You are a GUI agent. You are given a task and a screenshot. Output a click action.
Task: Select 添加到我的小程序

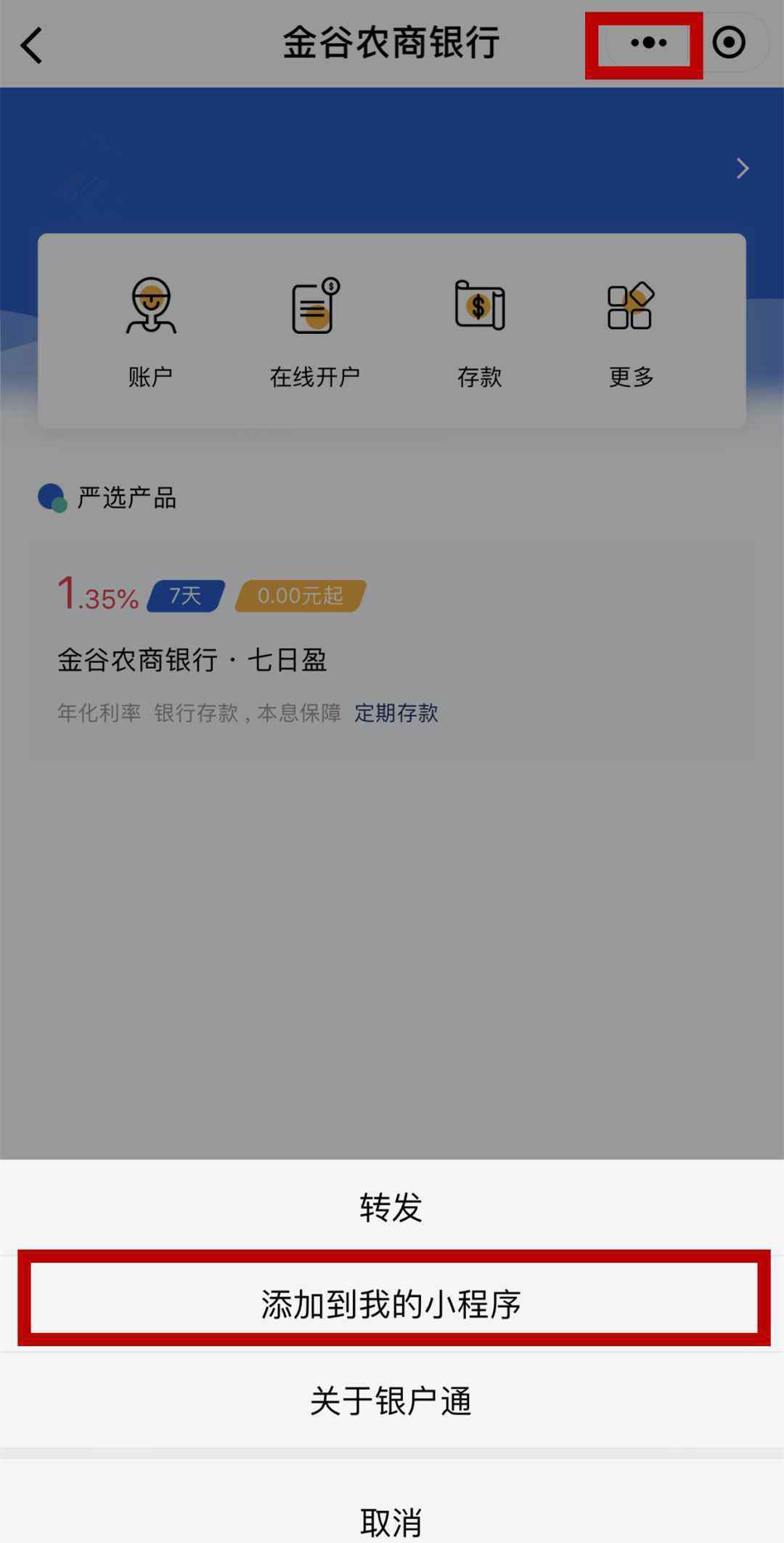(391, 1304)
